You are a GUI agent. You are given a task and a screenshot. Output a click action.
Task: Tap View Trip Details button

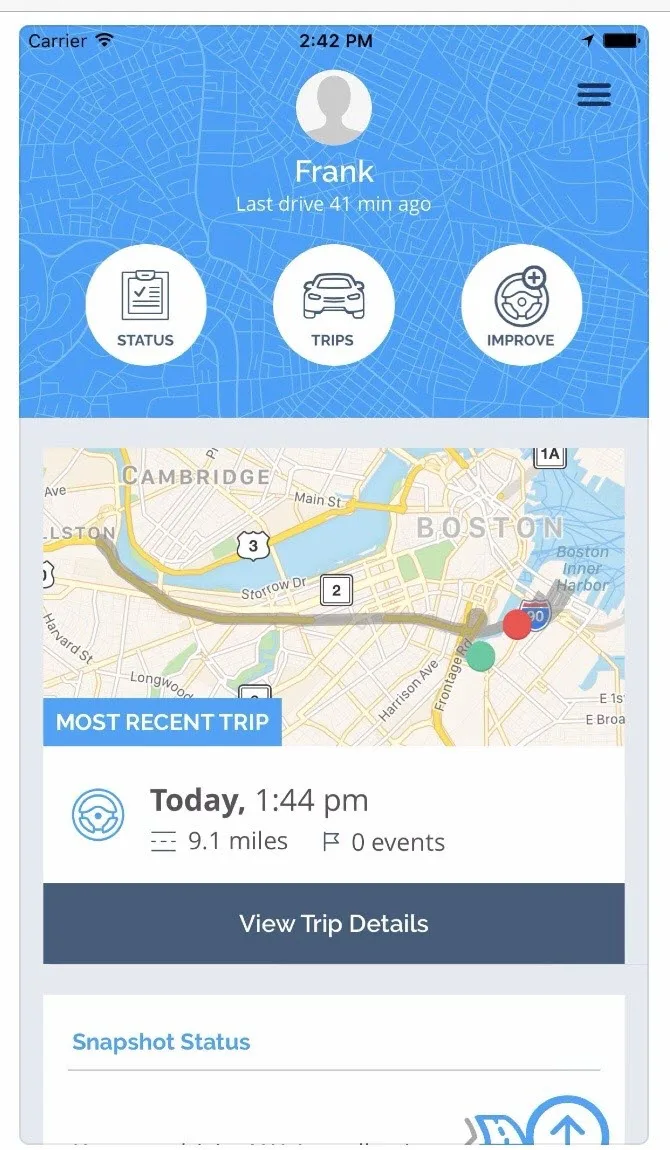tap(333, 923)
